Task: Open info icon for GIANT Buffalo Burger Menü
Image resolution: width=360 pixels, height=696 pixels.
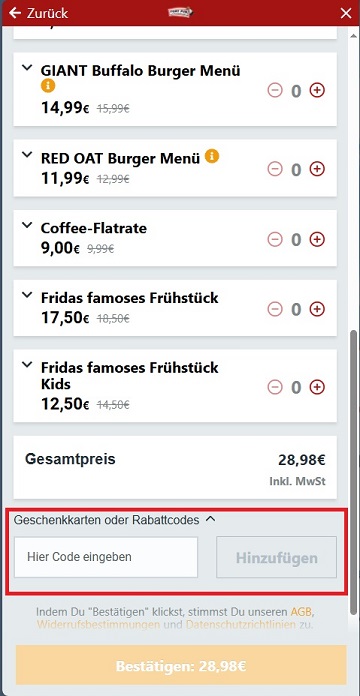Action: [x=48, y=86]
